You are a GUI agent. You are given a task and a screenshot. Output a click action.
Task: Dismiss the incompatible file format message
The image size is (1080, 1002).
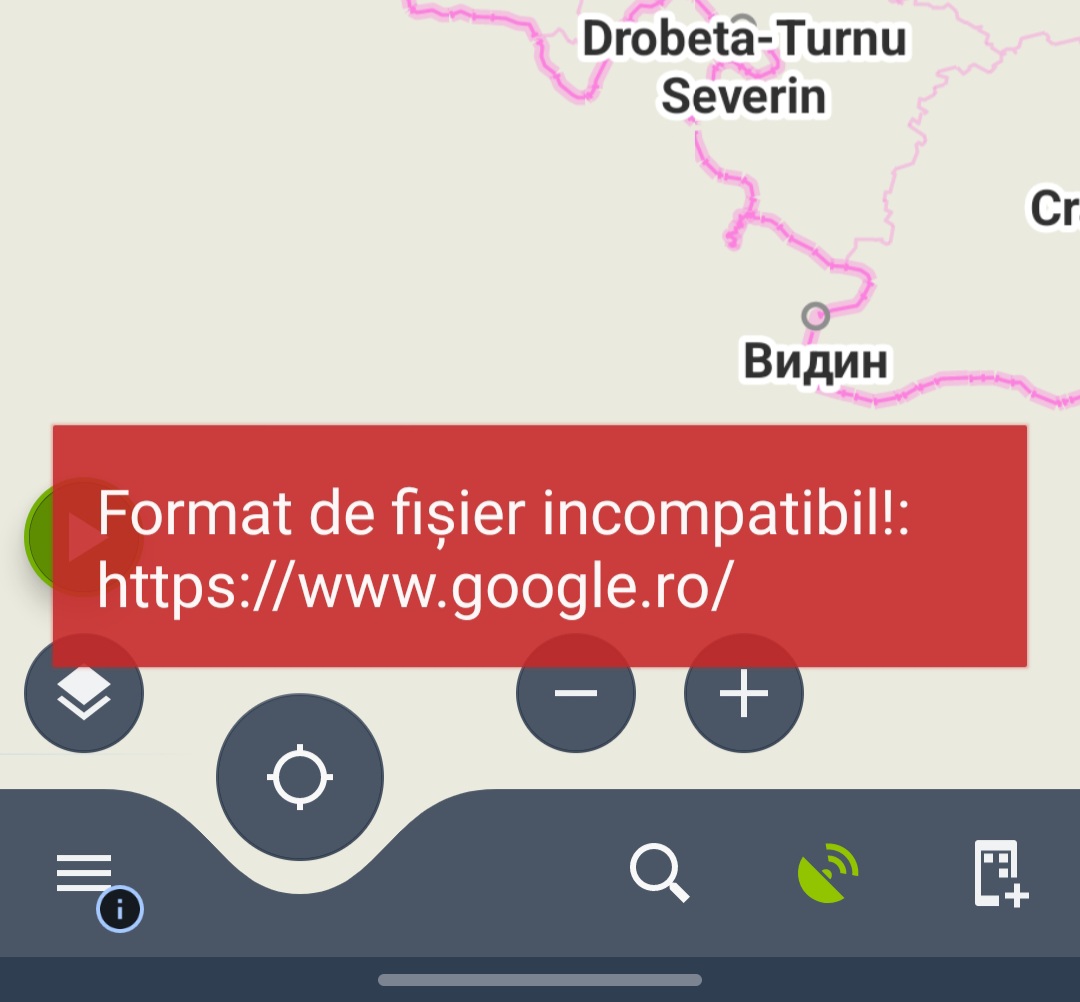point(540,545)
